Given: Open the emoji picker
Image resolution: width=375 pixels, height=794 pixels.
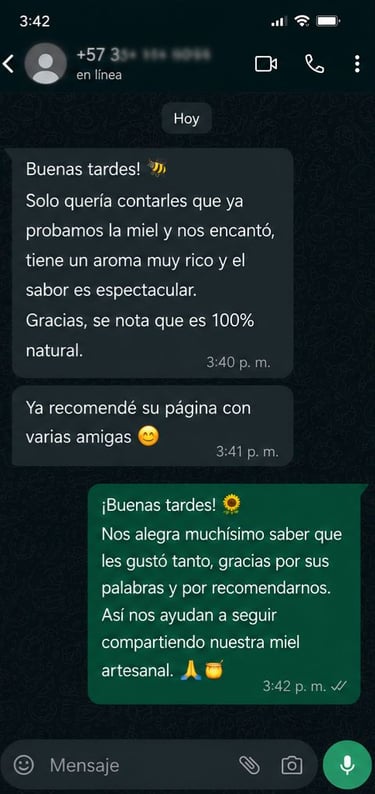Looking at the screenshot, I should (x=23, y=765).
